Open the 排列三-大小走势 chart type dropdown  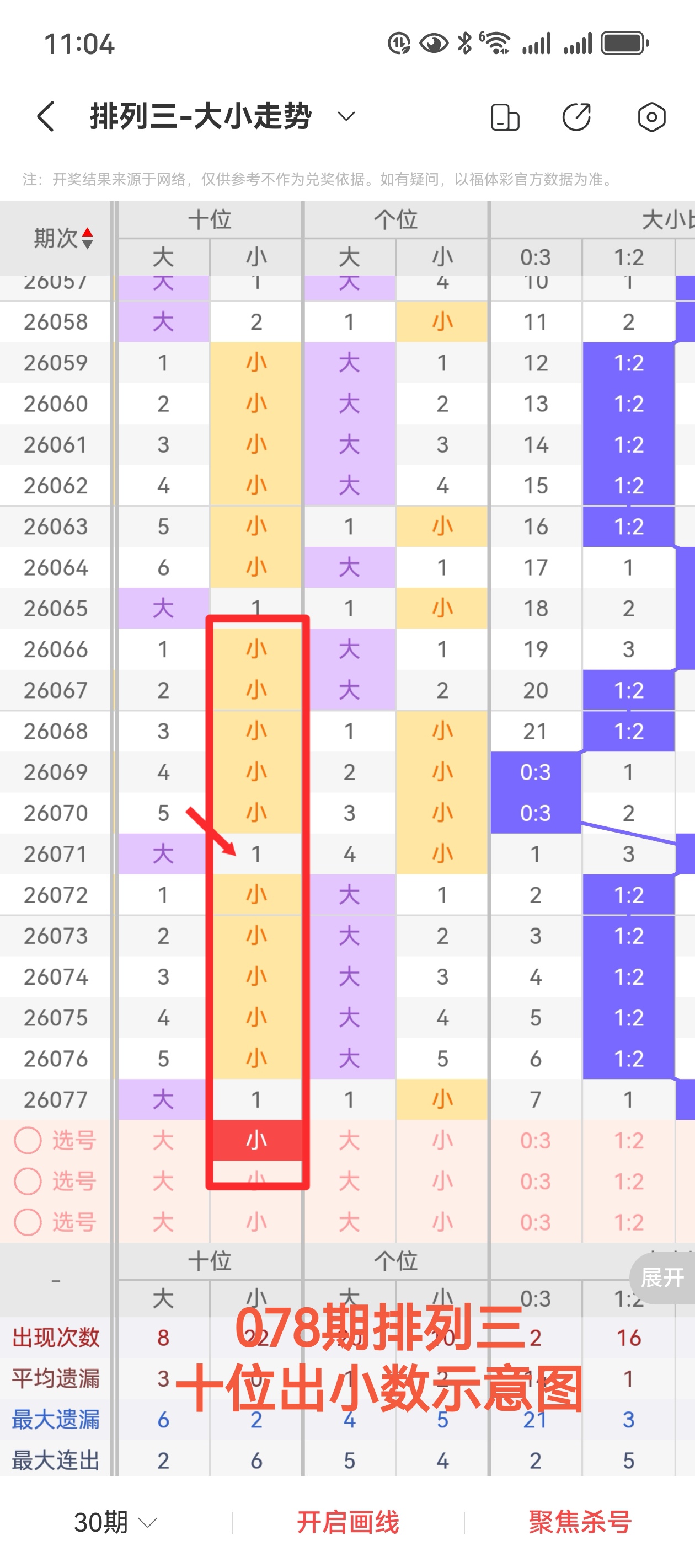tap(346, 116)
